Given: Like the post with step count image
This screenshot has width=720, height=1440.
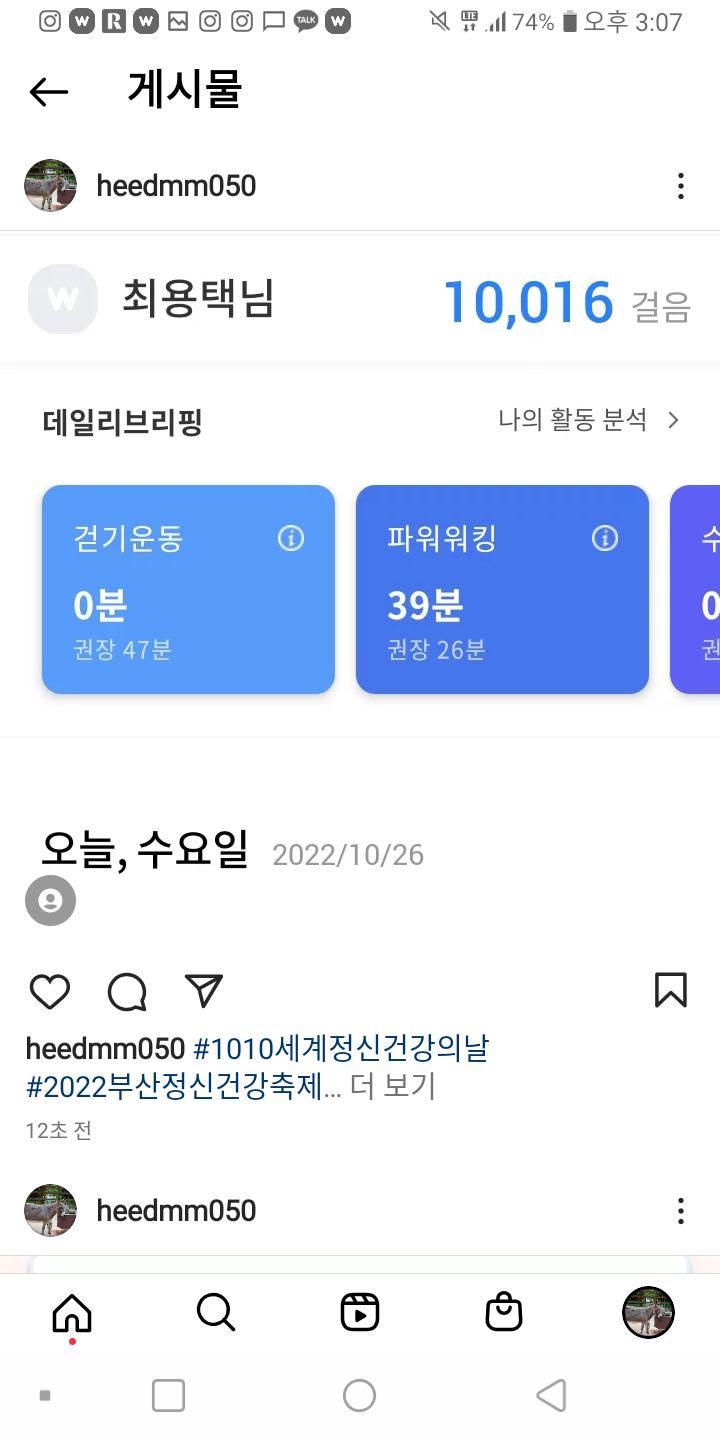Looking at the screenshot, I should click(50, 991).
